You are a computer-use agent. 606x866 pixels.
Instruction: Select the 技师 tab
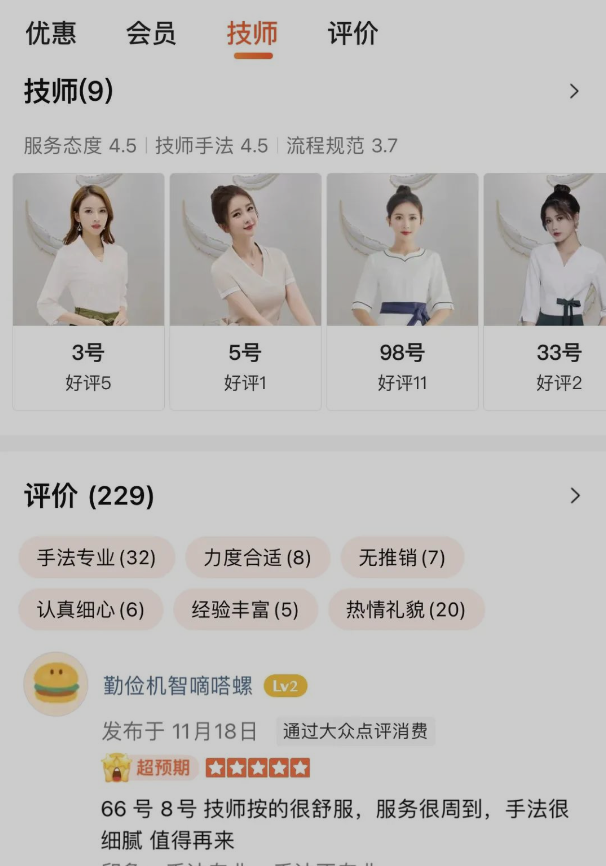[x=252, y=33]
